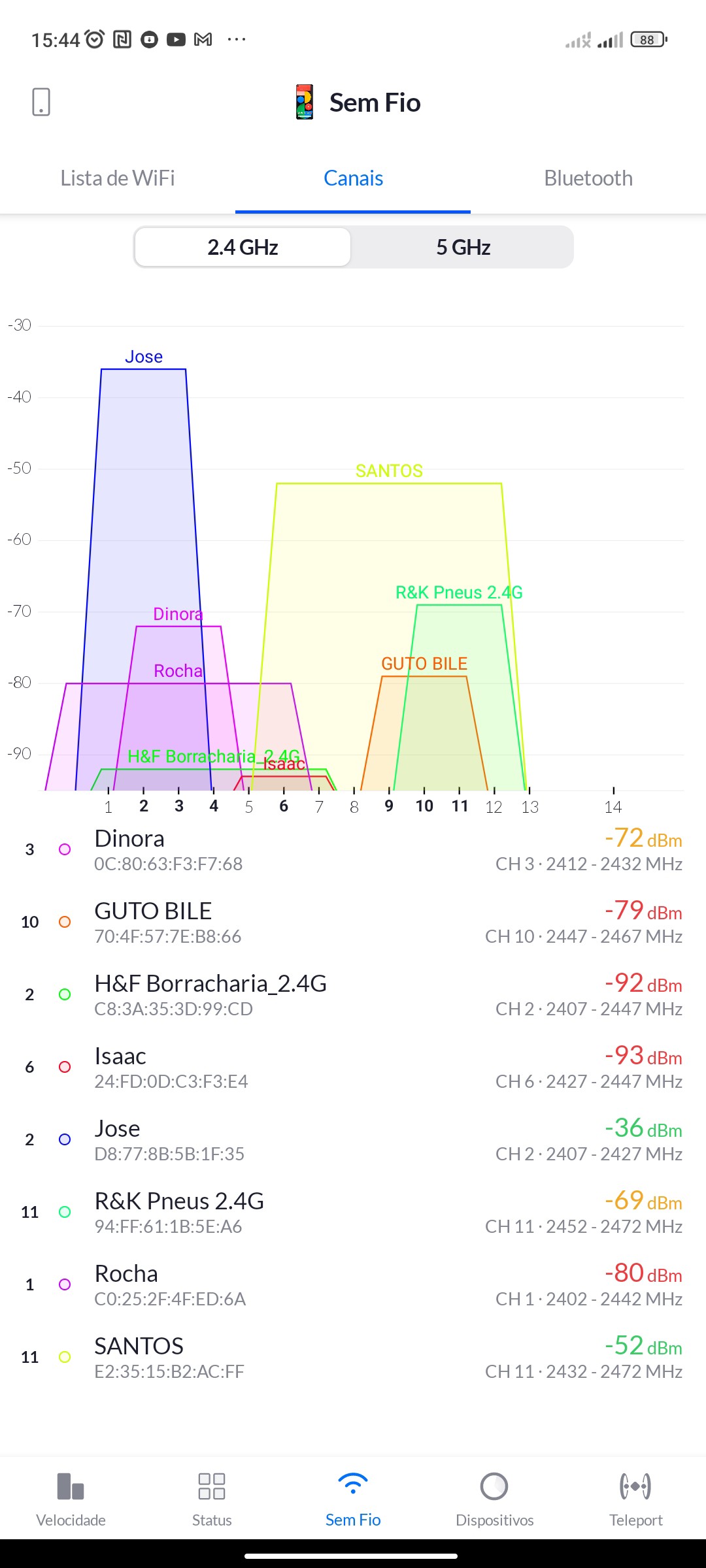Switch to the Lista de WiFi tab
Image resolution: width=706 pixels, height=1568 pixels.
click(118, 178)
